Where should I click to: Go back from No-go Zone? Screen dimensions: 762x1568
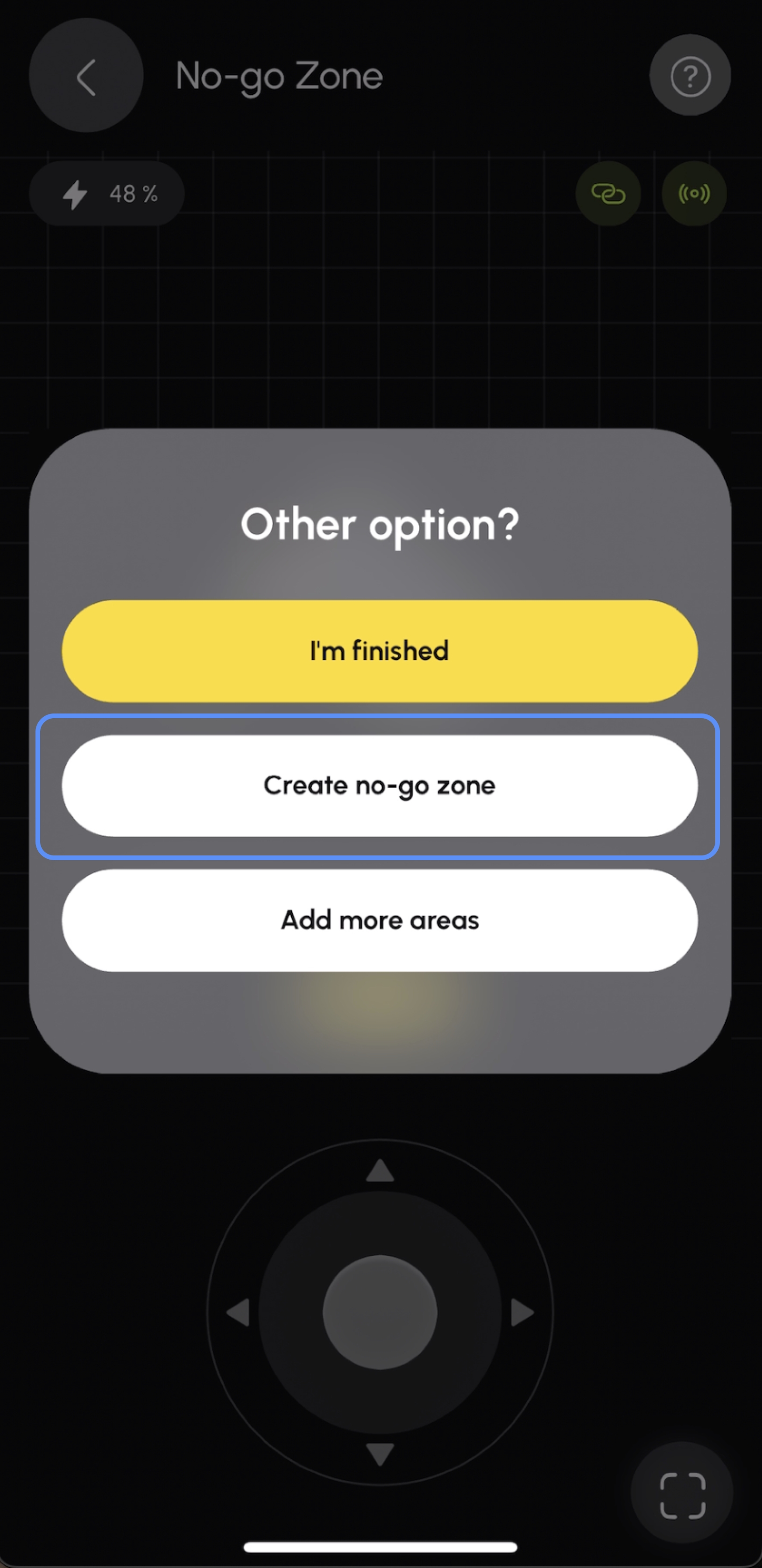[86, 76]
